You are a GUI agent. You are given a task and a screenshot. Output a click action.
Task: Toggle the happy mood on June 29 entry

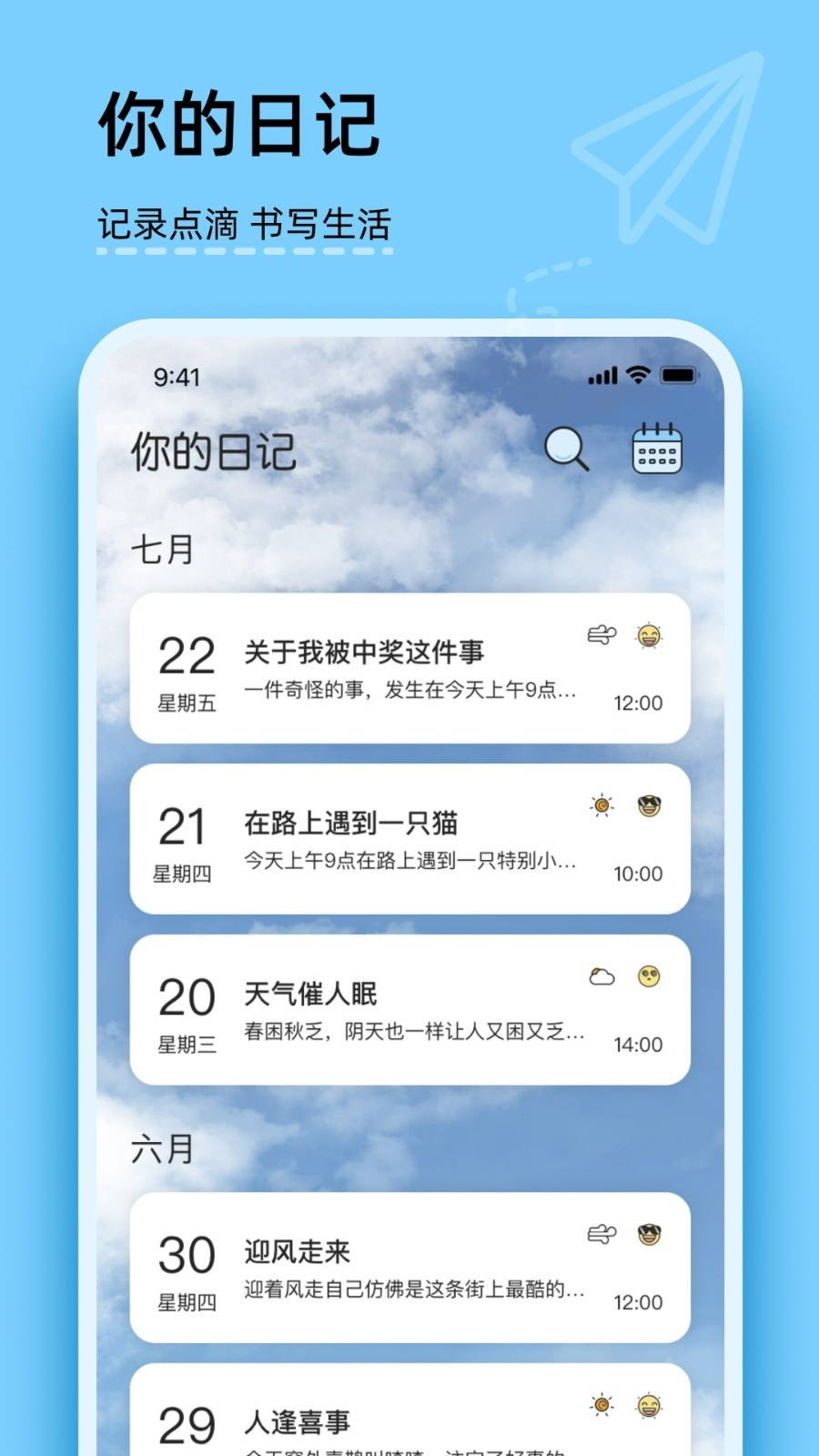[650, 1405]
